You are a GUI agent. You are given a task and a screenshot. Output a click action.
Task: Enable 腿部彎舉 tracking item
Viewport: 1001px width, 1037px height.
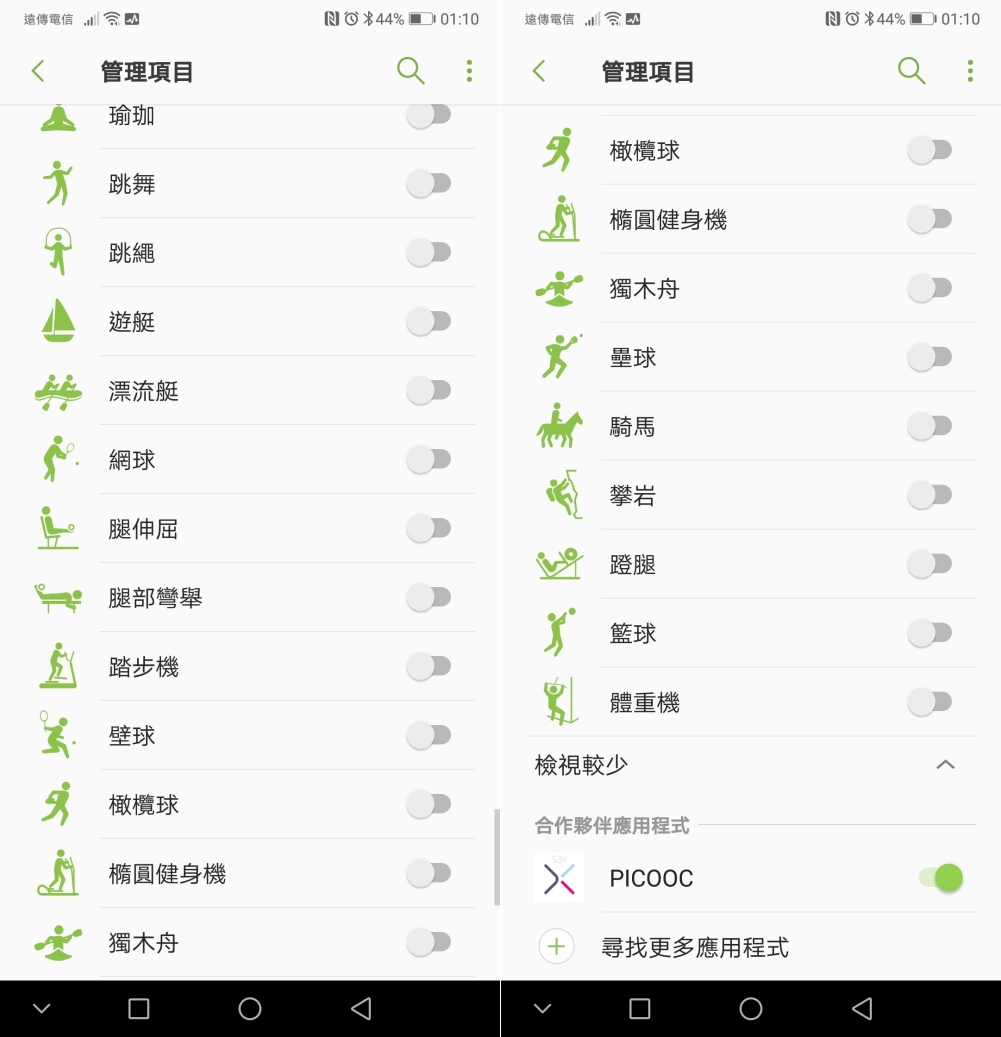point(429,598)
